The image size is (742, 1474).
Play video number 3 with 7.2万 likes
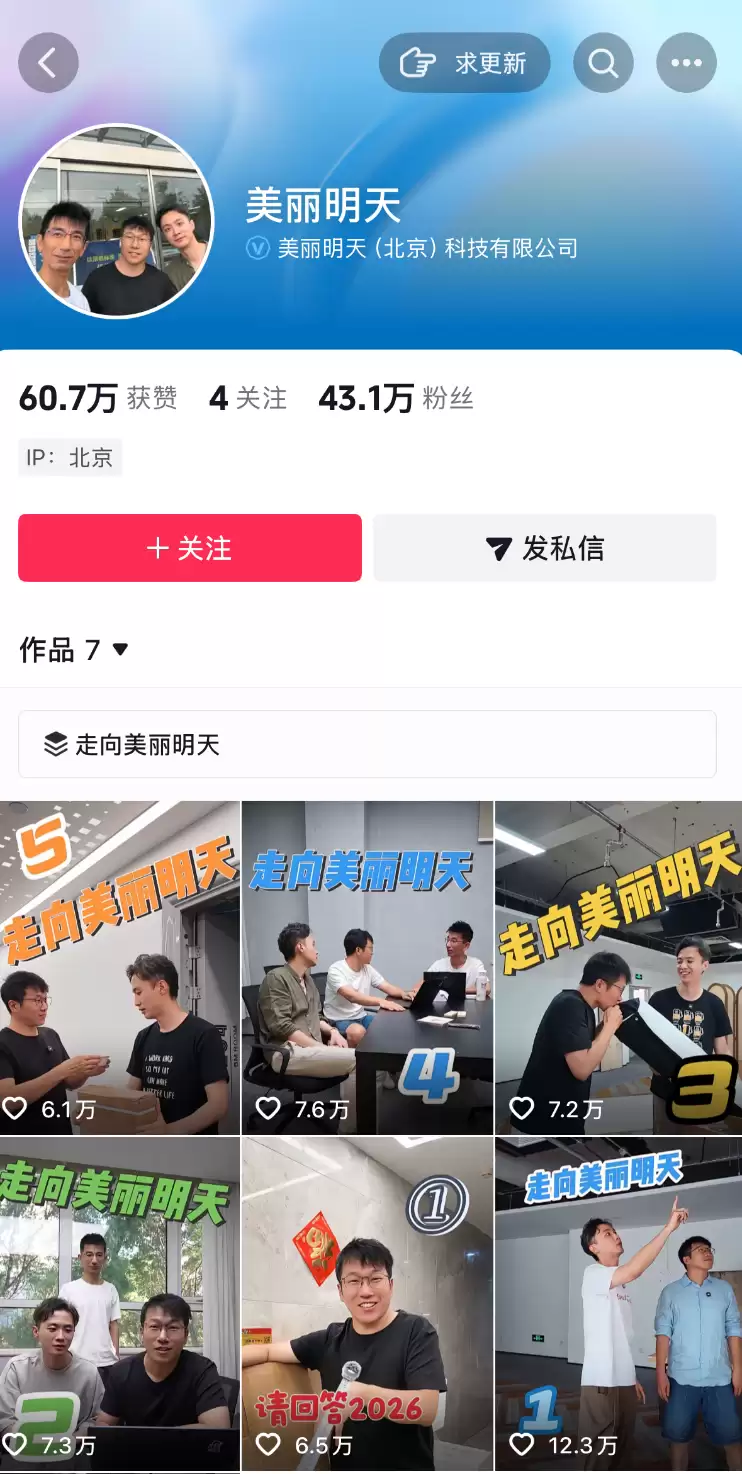pyautogui.click(x=618, y=967)
